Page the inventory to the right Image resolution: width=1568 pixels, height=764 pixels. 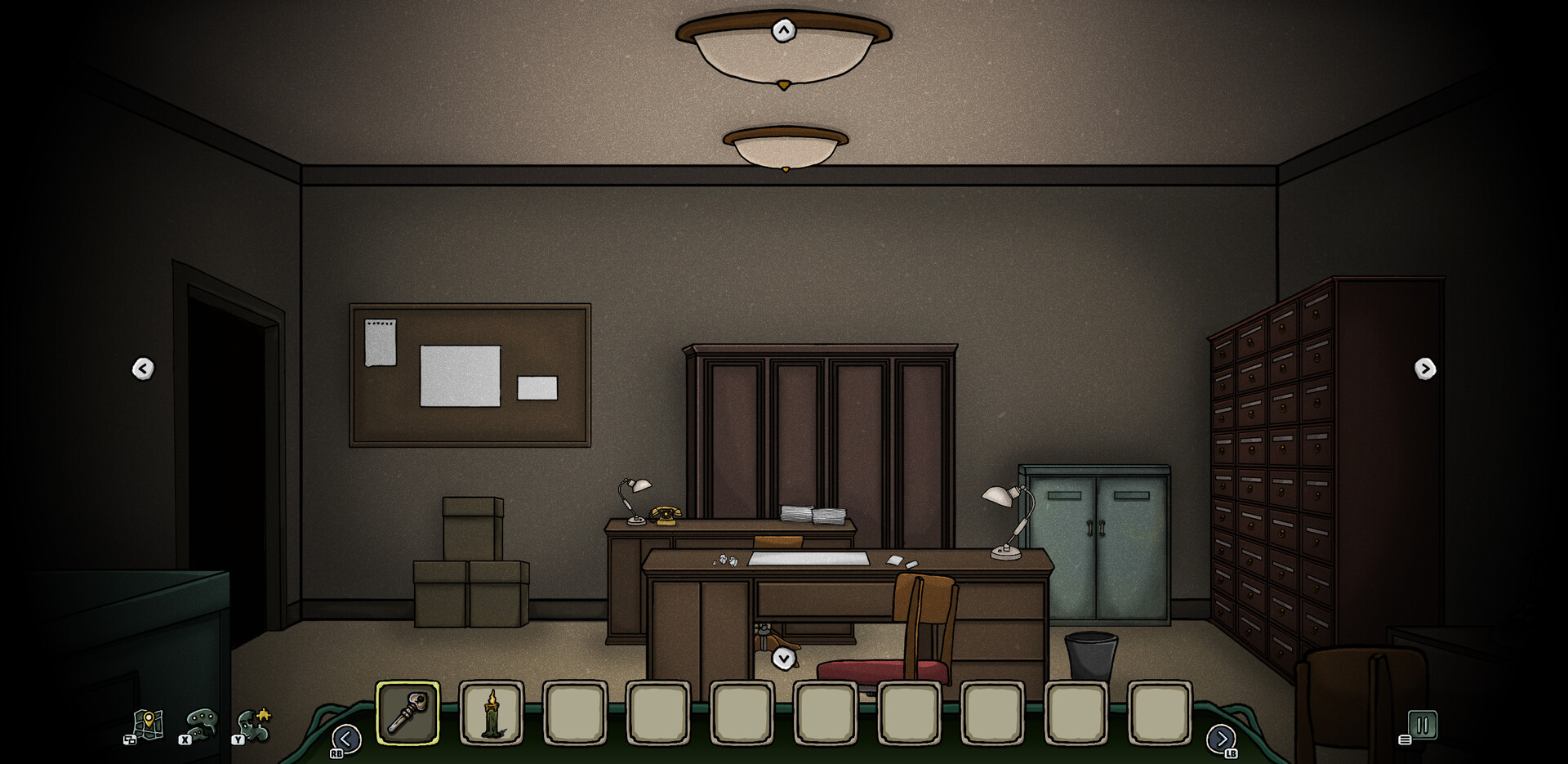coord(1221,739)
